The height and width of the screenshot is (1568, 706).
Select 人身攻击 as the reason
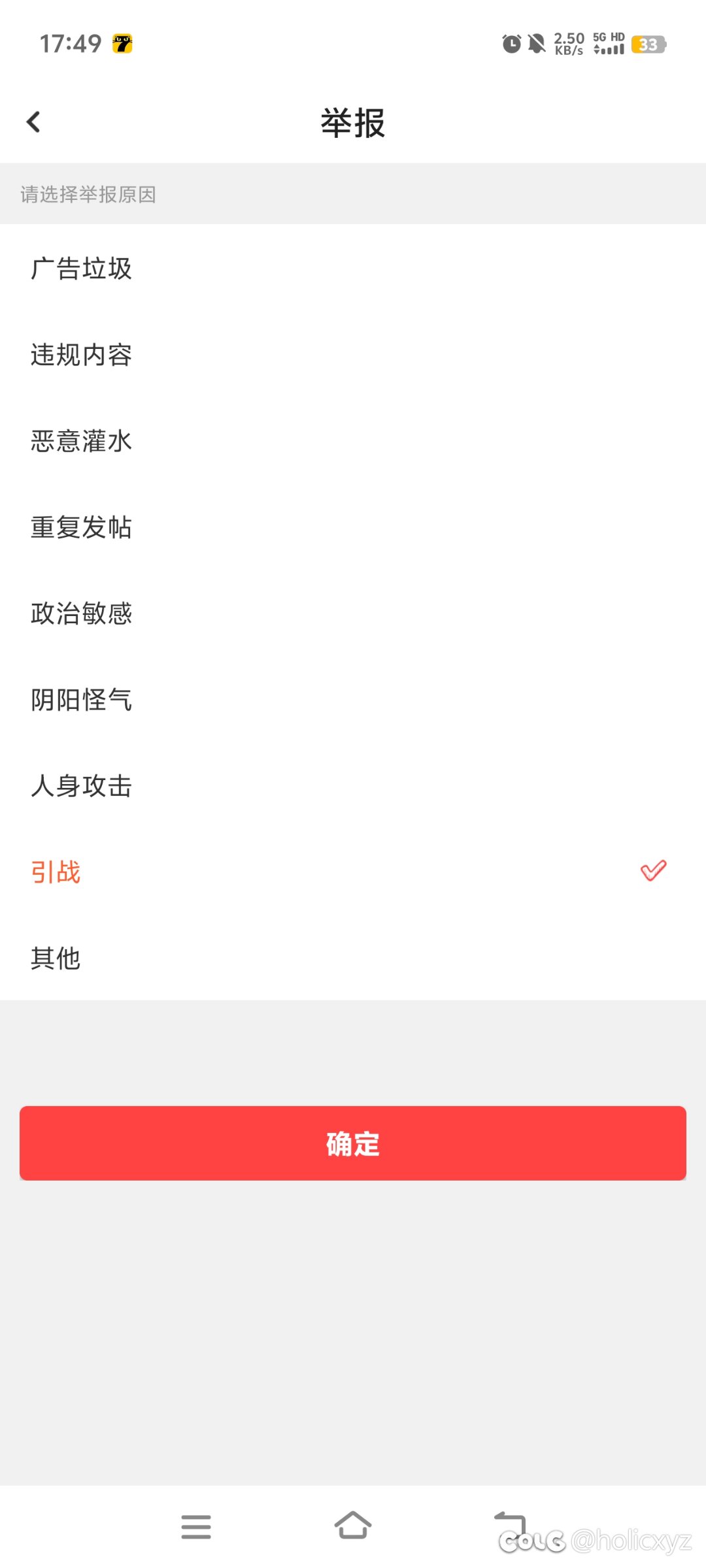tap(82, 786)
